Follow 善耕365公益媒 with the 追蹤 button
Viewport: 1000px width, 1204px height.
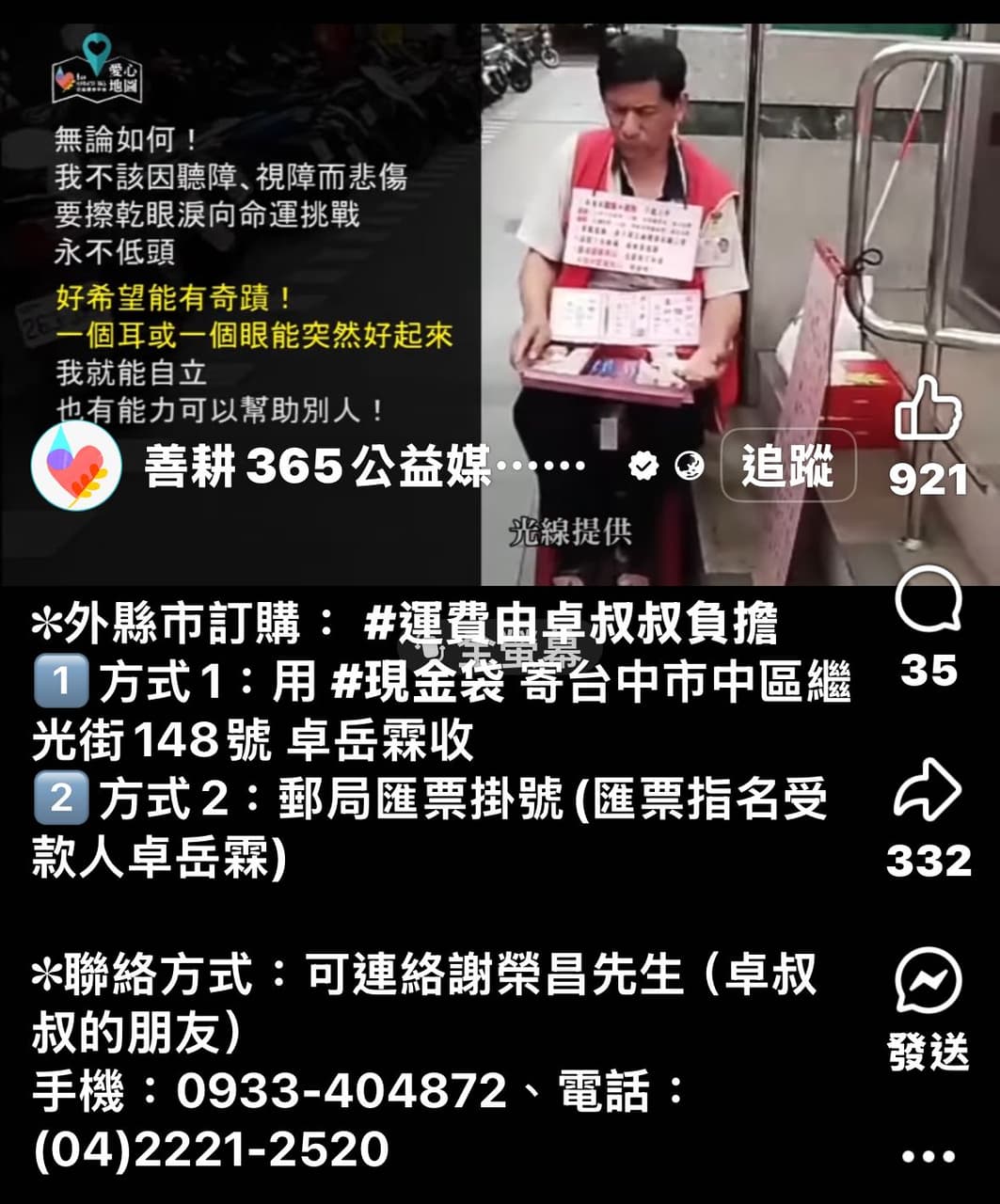787,466
